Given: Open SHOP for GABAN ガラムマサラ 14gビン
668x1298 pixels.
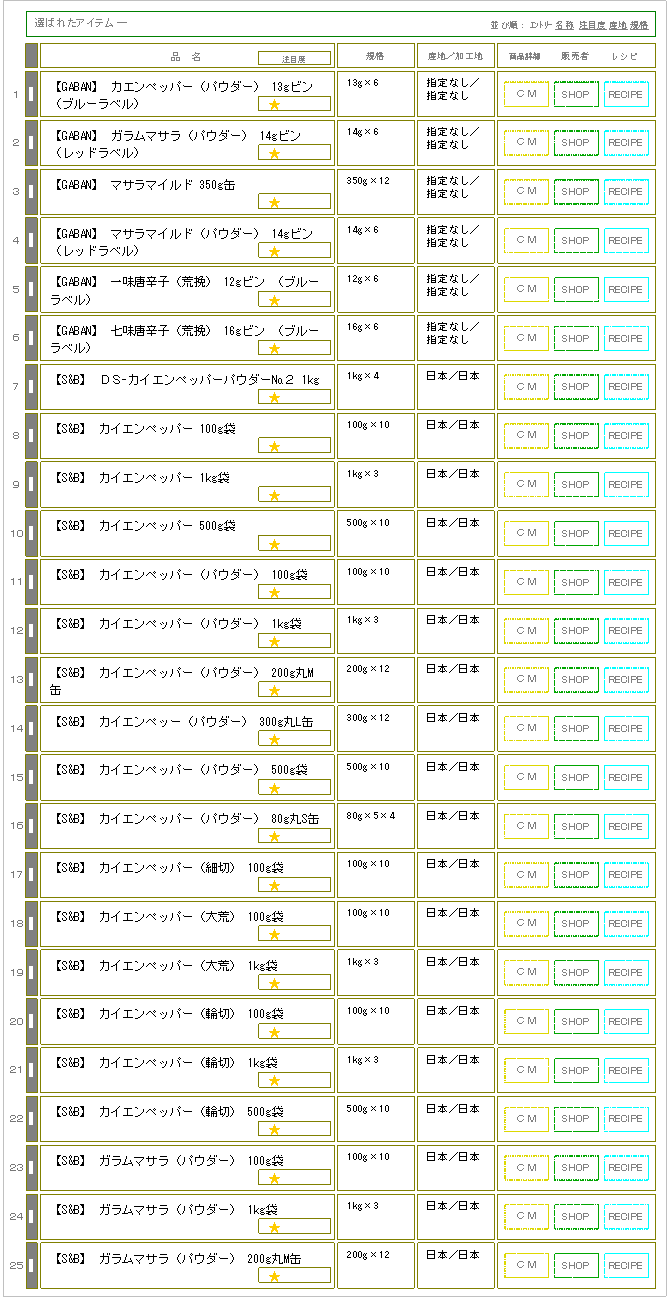Looking at the screenshot, I should [576, 143].
